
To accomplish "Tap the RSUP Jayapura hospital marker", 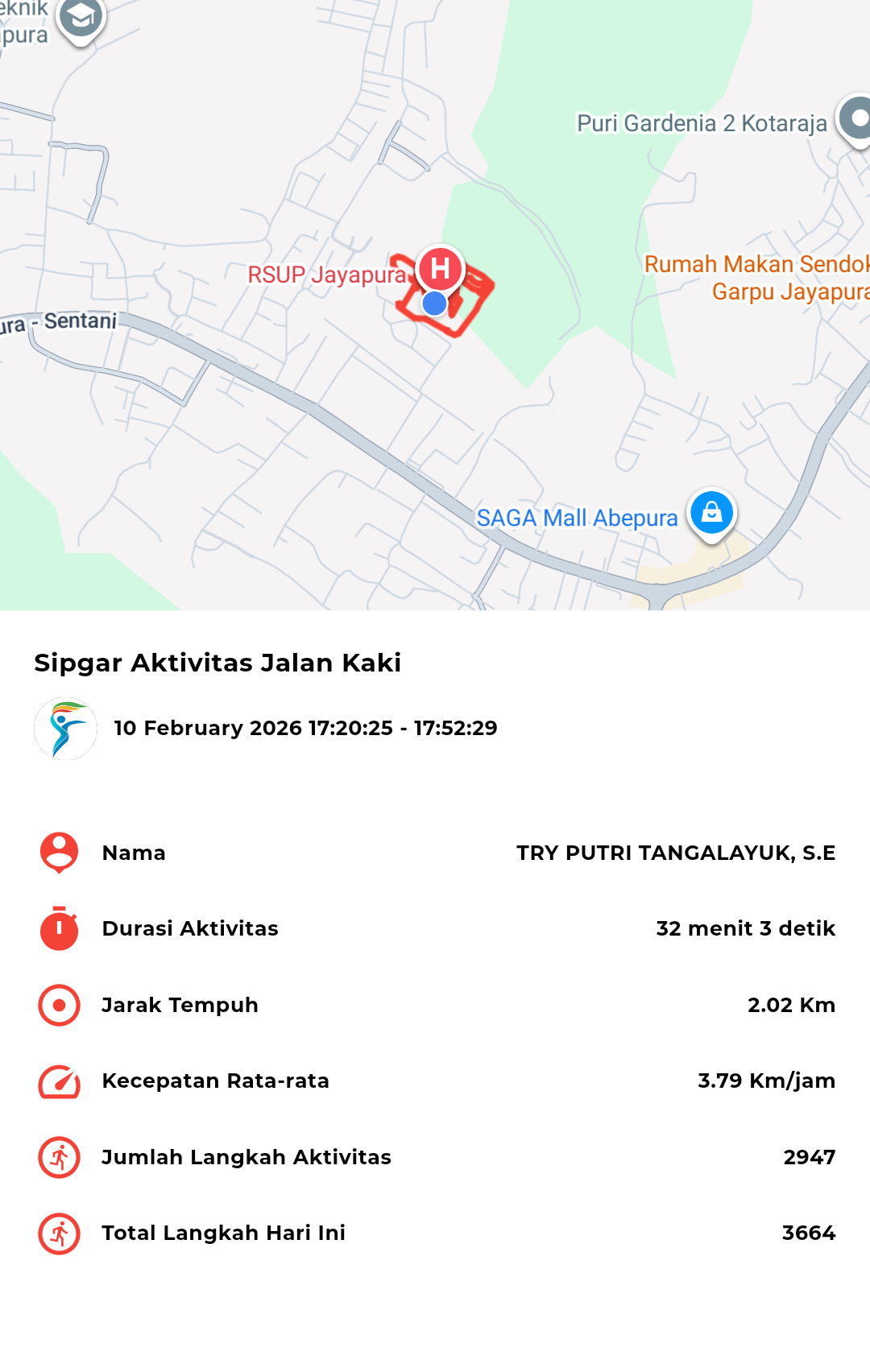I will 440,269.
